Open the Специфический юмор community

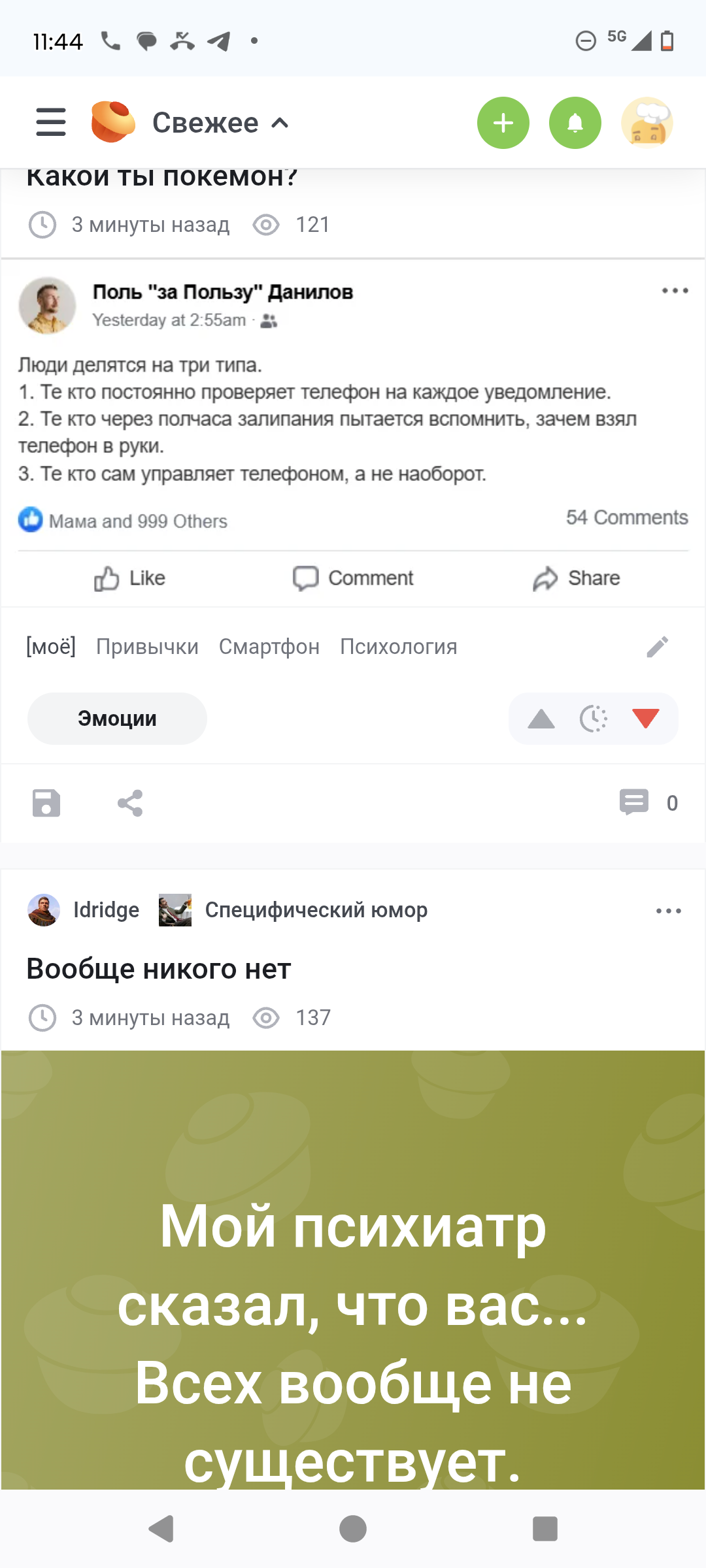tap(316, 910)
